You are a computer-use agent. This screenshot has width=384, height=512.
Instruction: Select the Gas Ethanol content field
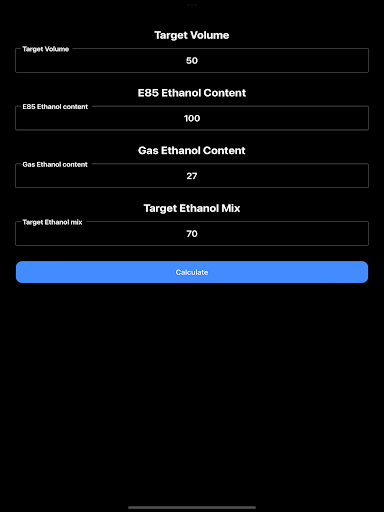(192, 176)
